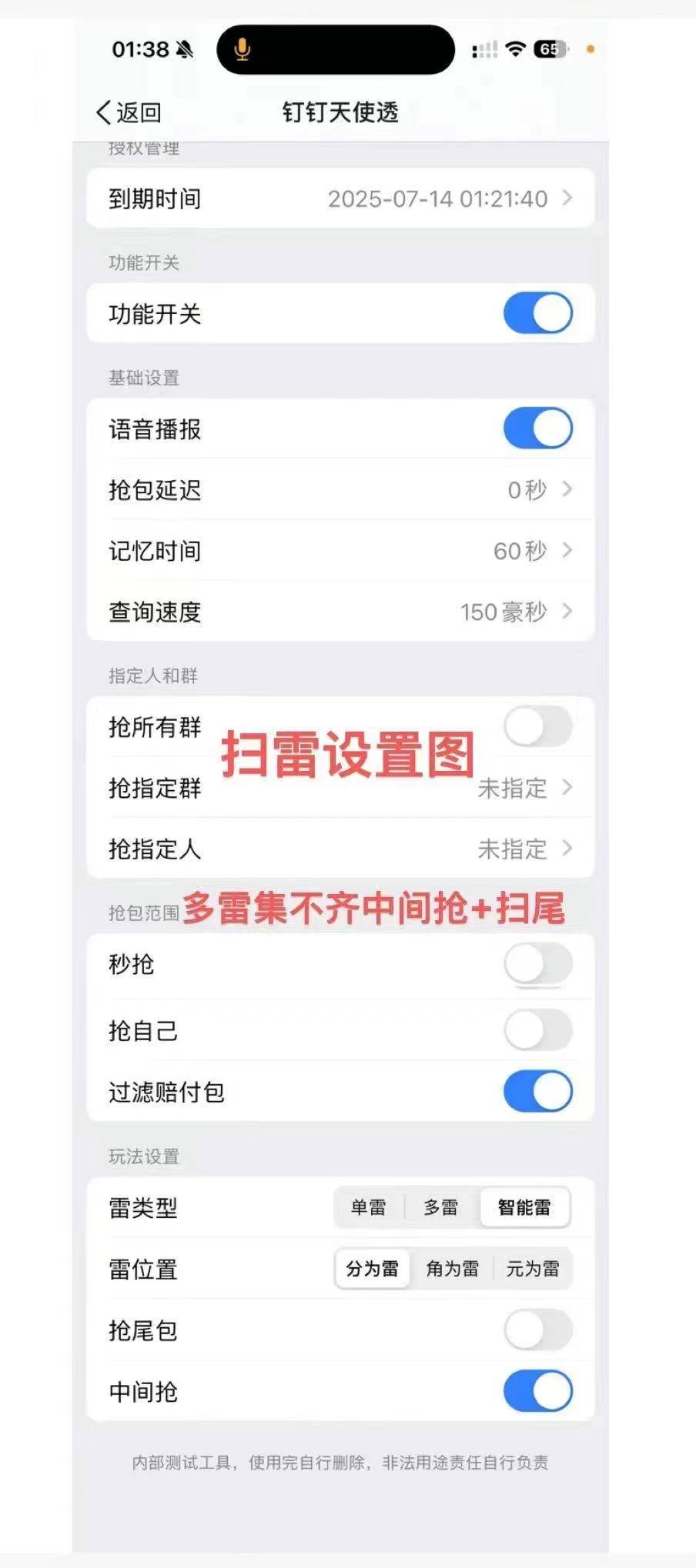Choose 元为雷 for 雷位置
Viewport: 696px width, 1568px height.
coord(532,1269)
